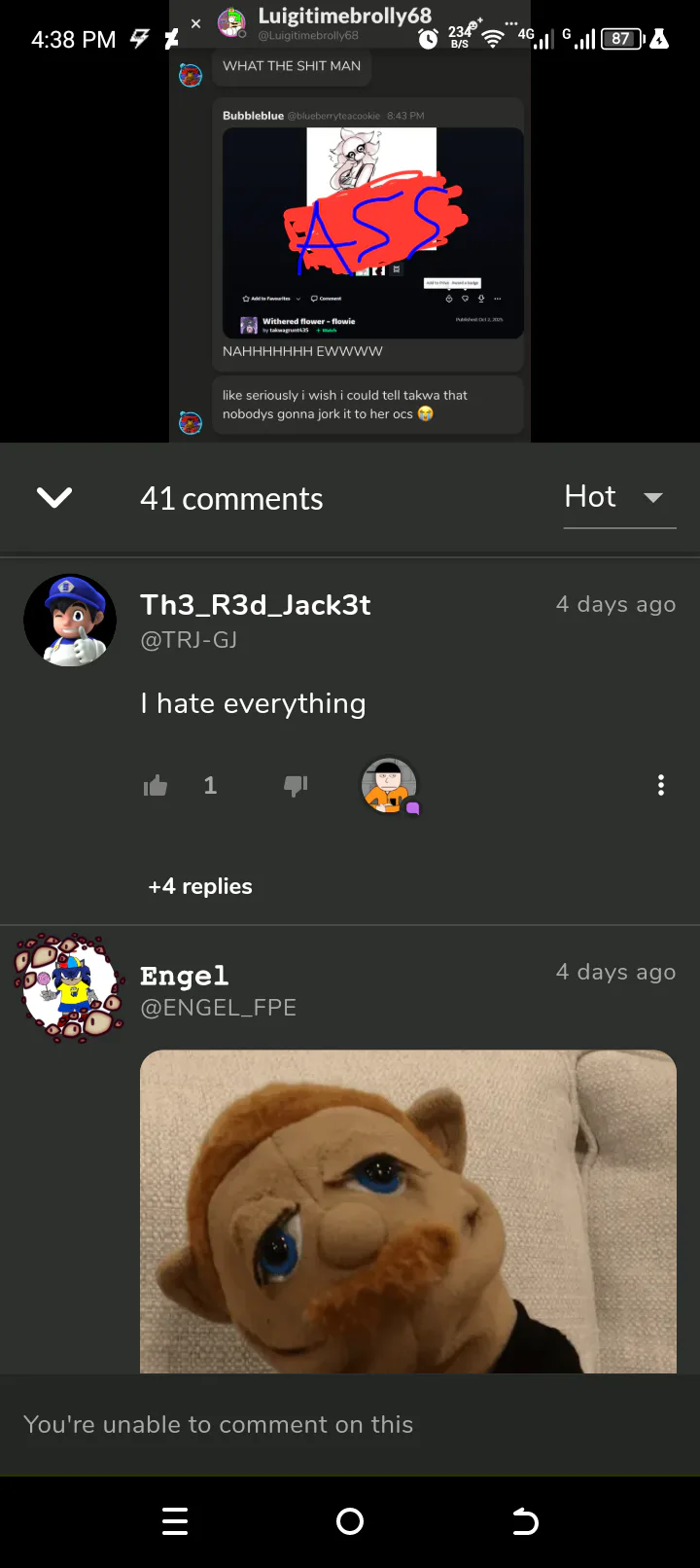Close the post with the X icon
Image resolution: width=700 pixels, height=1568 pixels.
[x=195, y=23]
